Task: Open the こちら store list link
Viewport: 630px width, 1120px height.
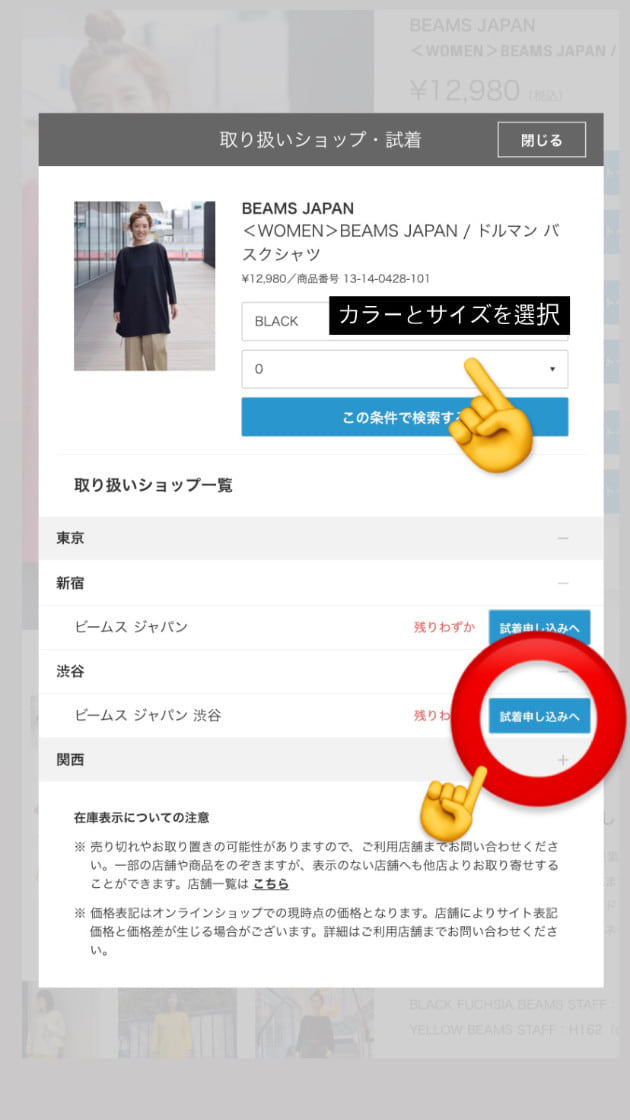Action: coord(271,884)
